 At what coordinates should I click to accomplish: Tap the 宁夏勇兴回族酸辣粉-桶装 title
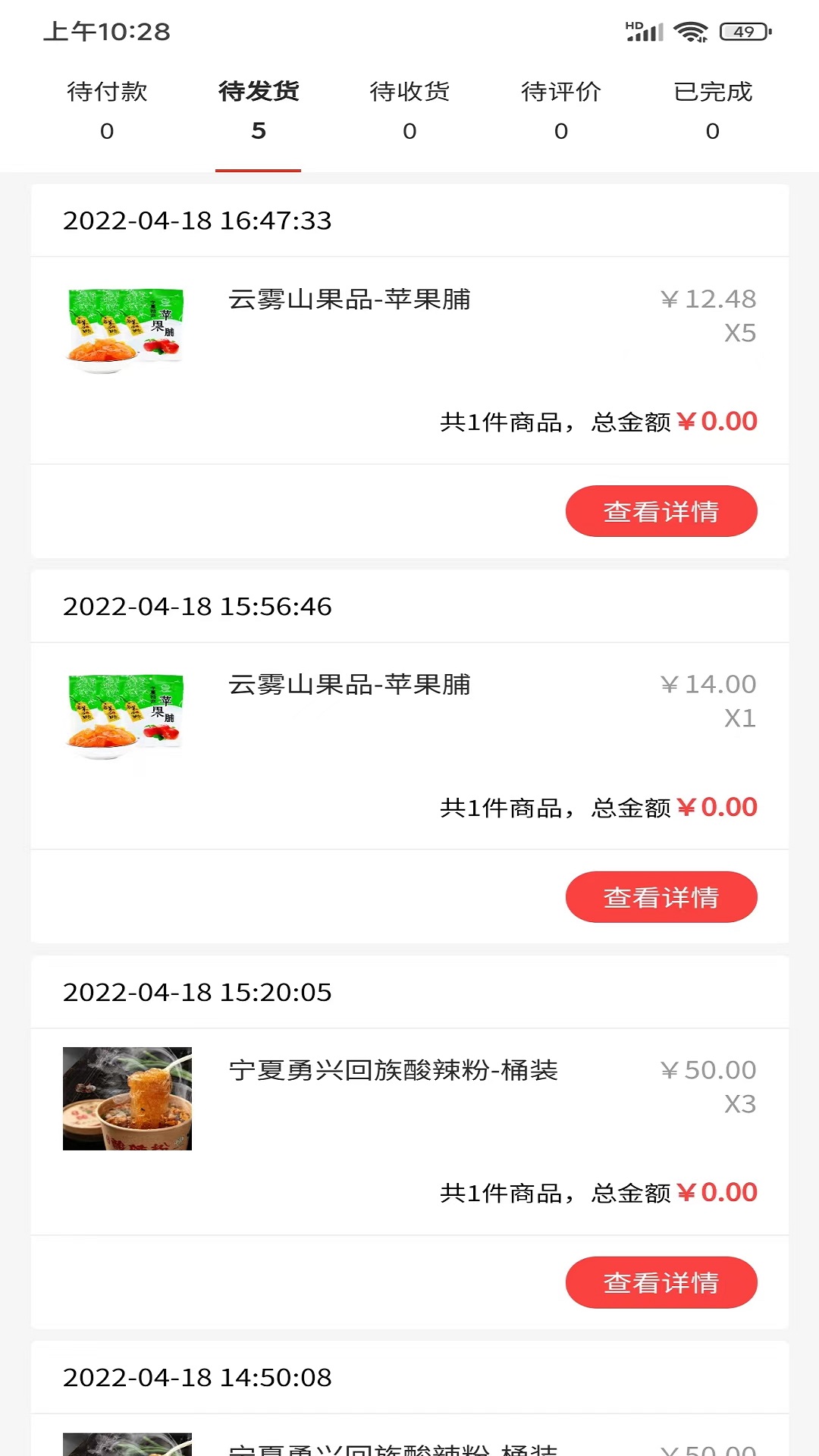pyautogui.click(x=394, y=1070)
